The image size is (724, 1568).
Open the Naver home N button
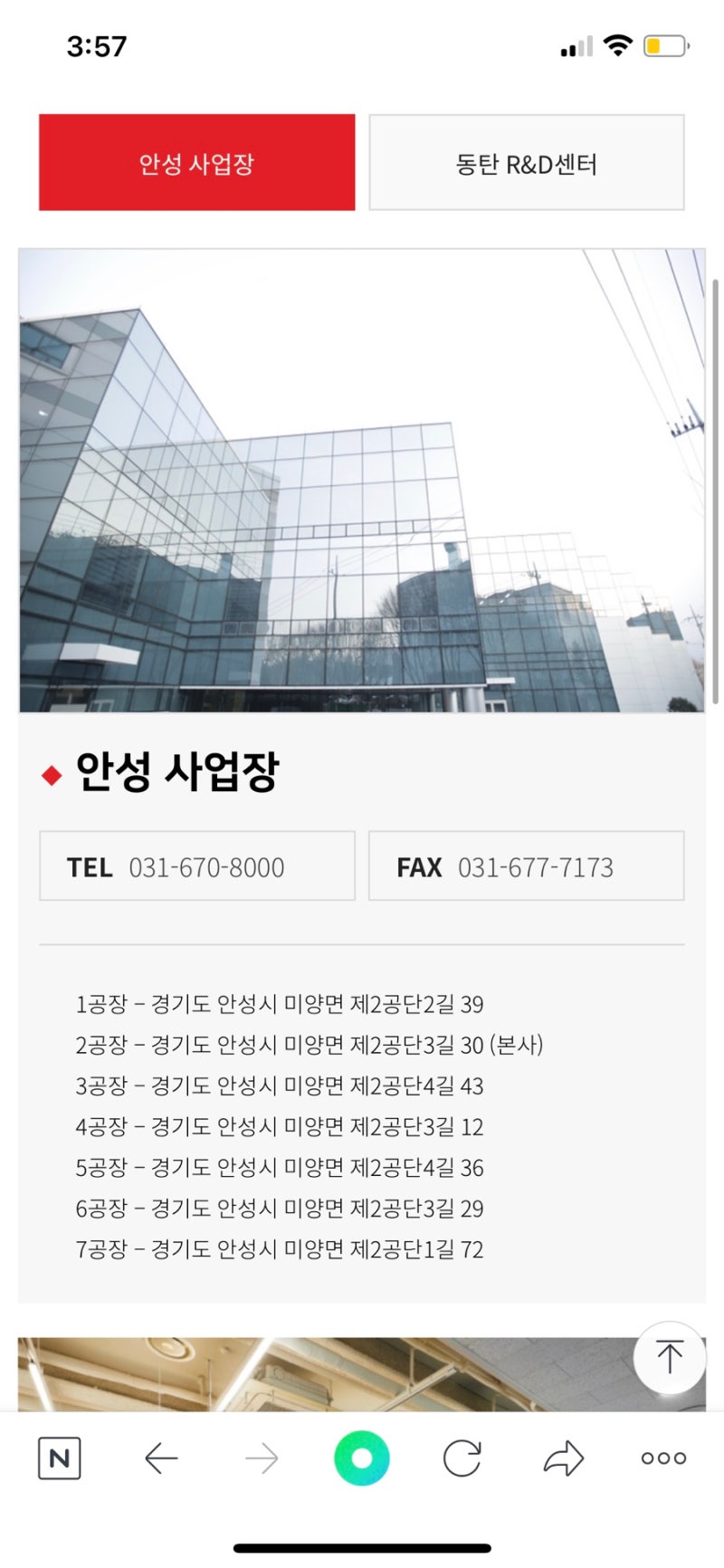[x=60, y=1458]
